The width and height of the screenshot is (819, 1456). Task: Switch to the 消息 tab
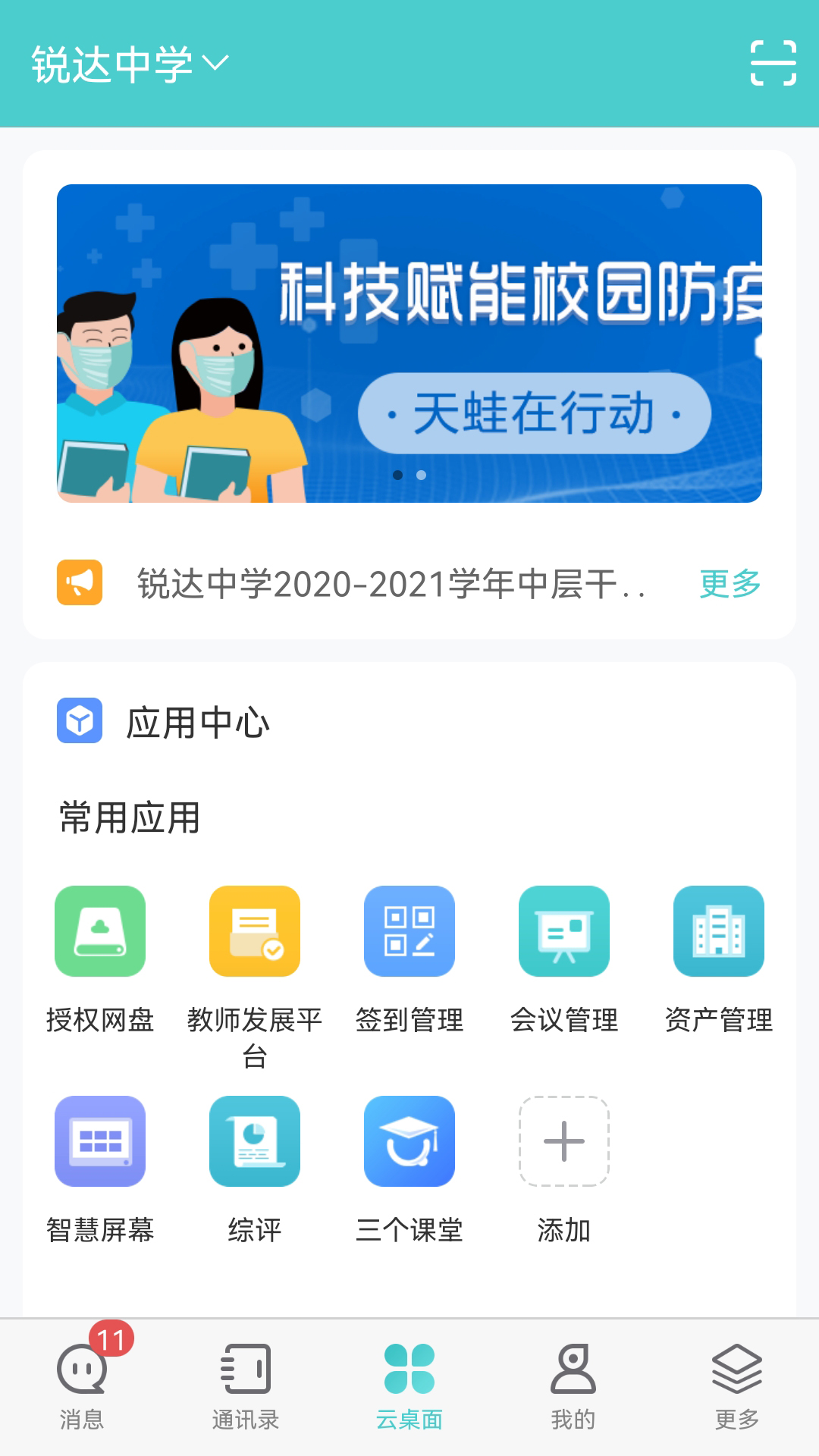click(82, 1386)
